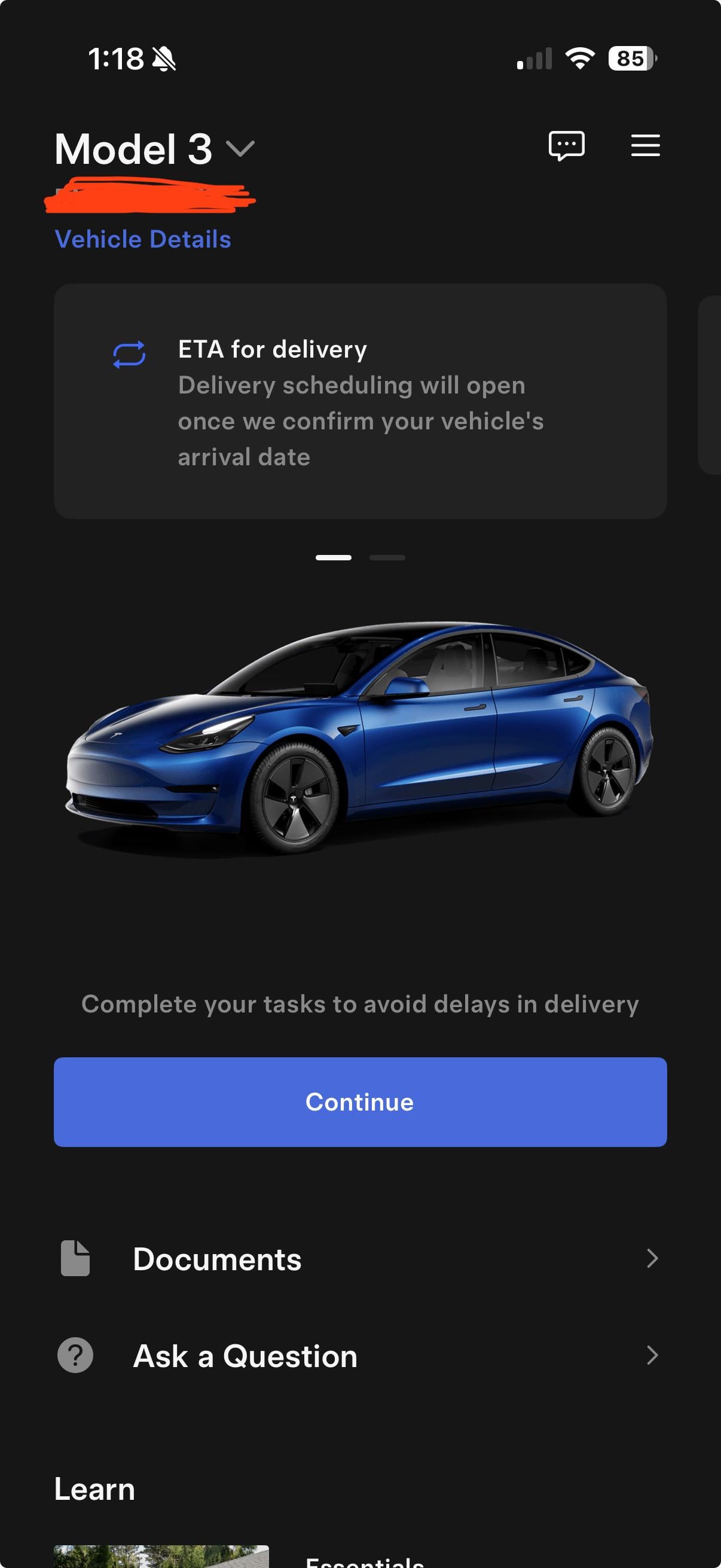Expand the Model 3 vehicle dropdown

(240, 148)
